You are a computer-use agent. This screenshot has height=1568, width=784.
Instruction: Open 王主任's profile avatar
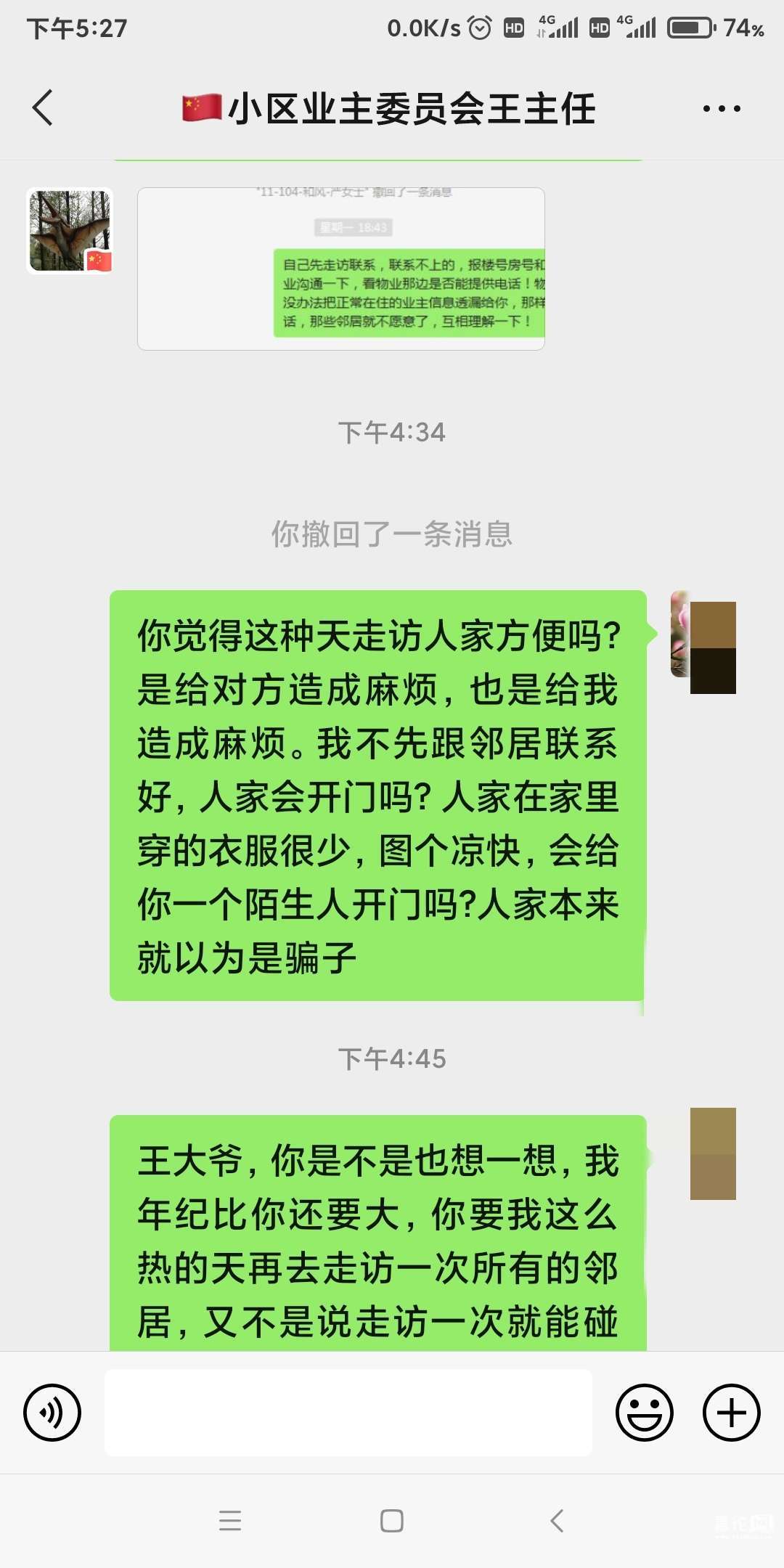[70, 231]
